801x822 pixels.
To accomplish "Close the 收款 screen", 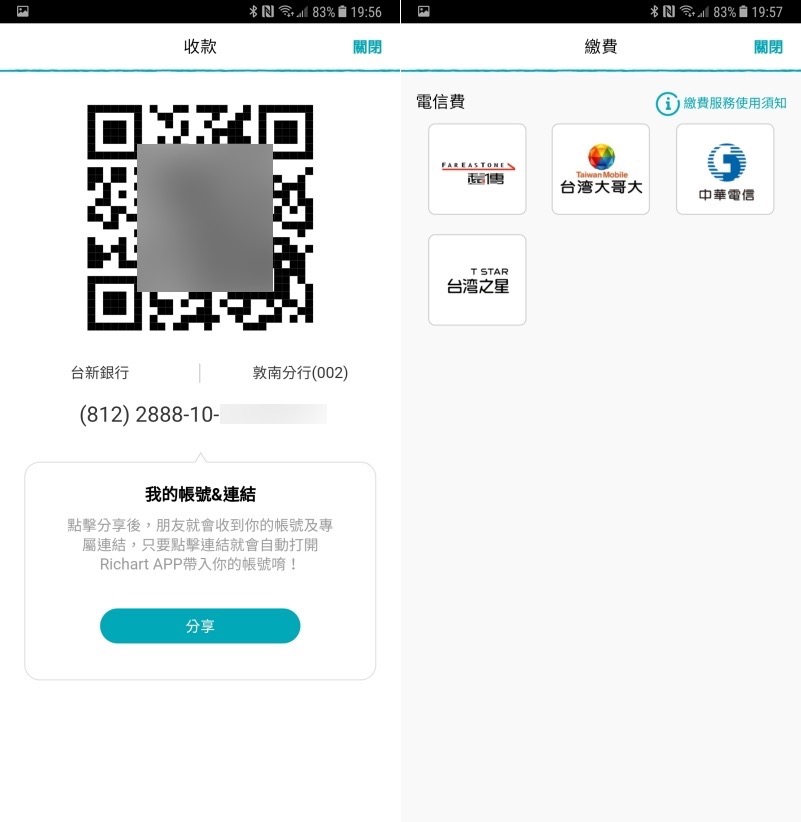I will pyautogui.click(x=367, y=47).
